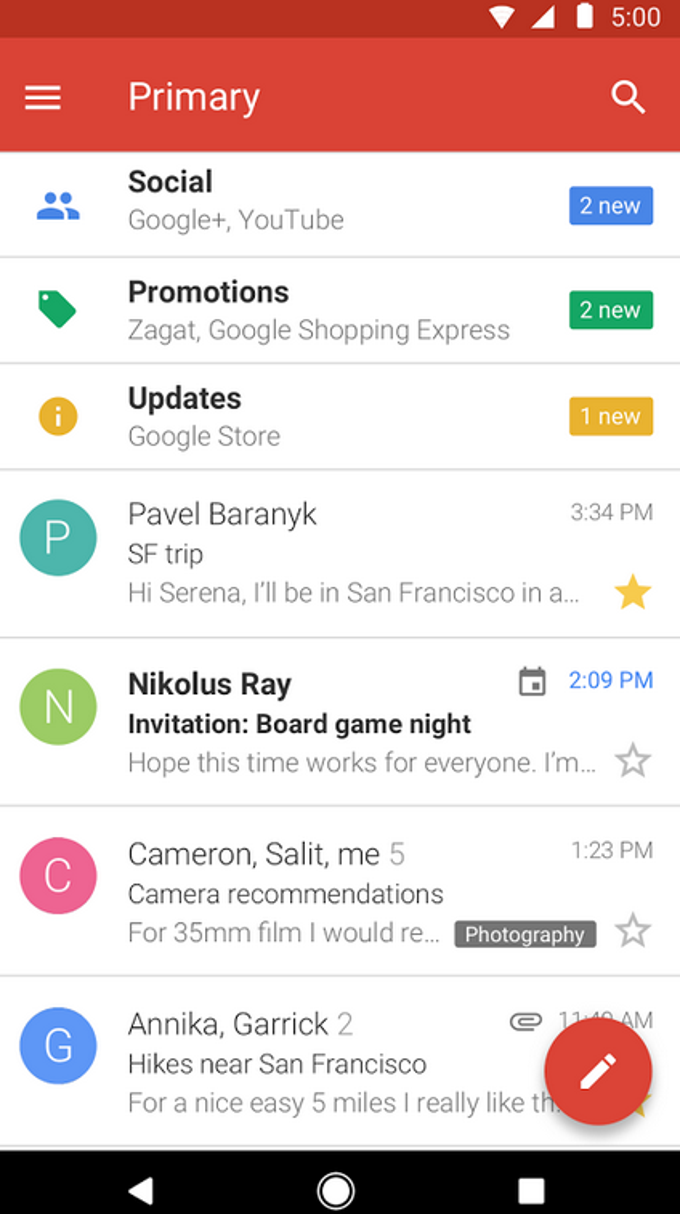This screenshot has height=1214, width=680.
Task: Star the Camera recommendations conversation
Action: click(x=632, y=932)
